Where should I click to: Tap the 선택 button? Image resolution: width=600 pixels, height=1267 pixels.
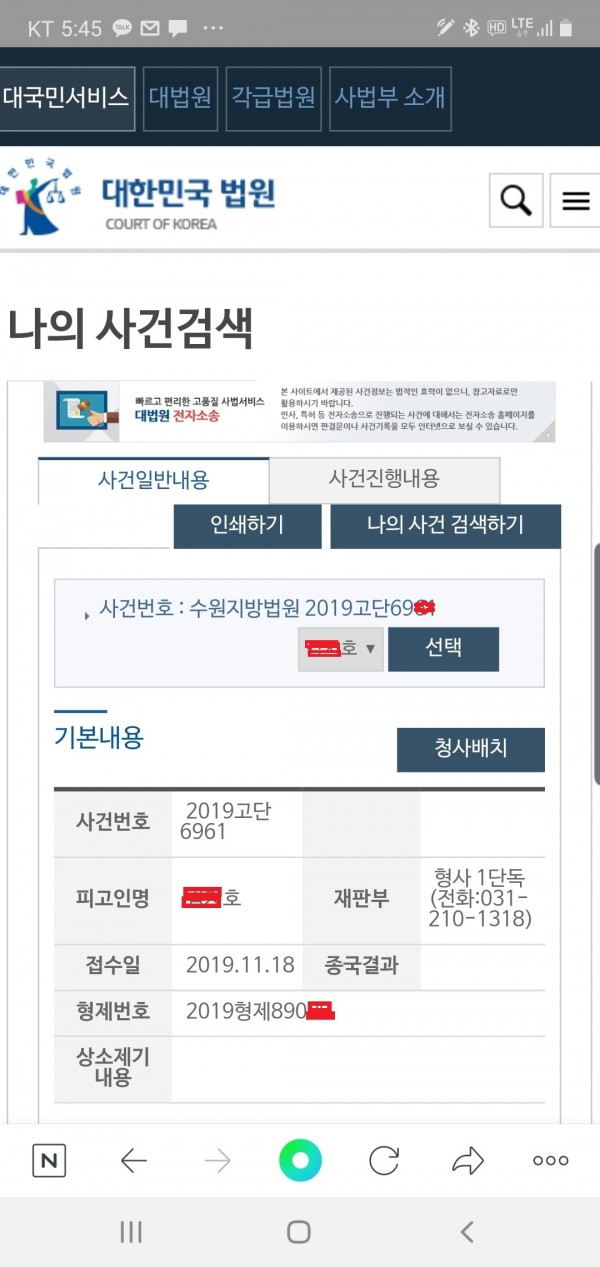[443, 648]
